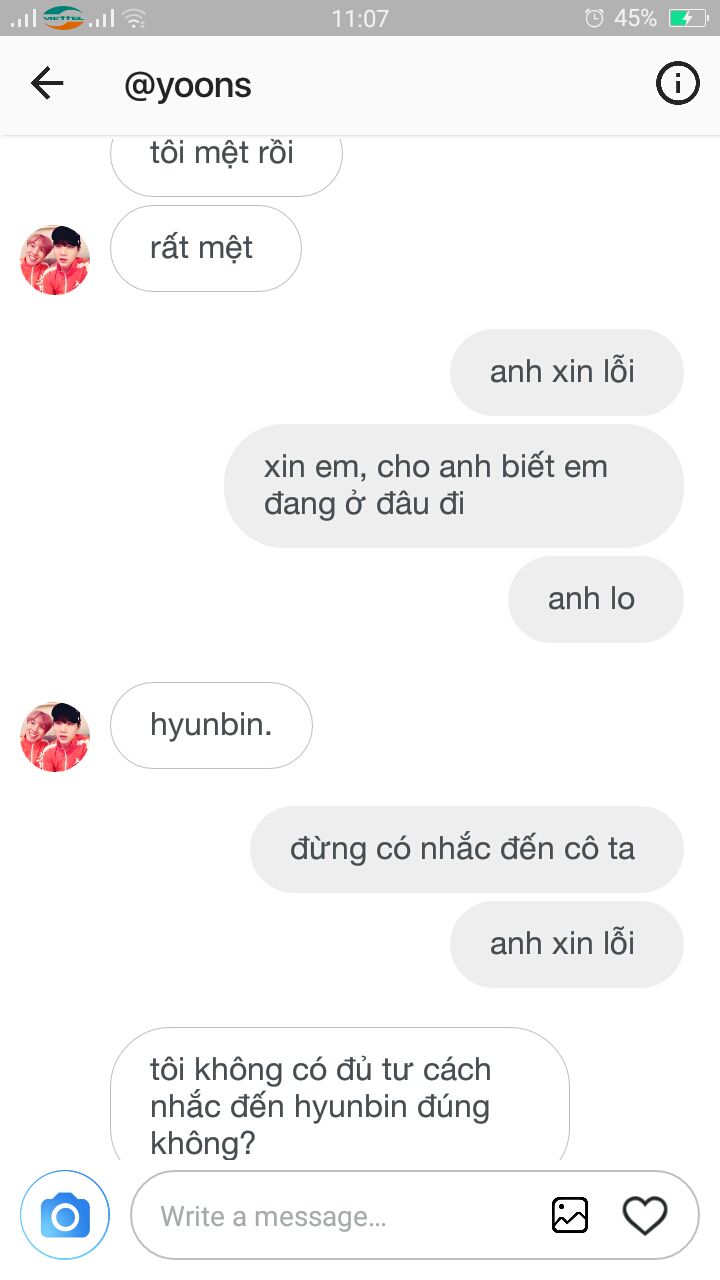Tap the Write a message field
The image size is (720, 1280).
(x=340, y=1216)
